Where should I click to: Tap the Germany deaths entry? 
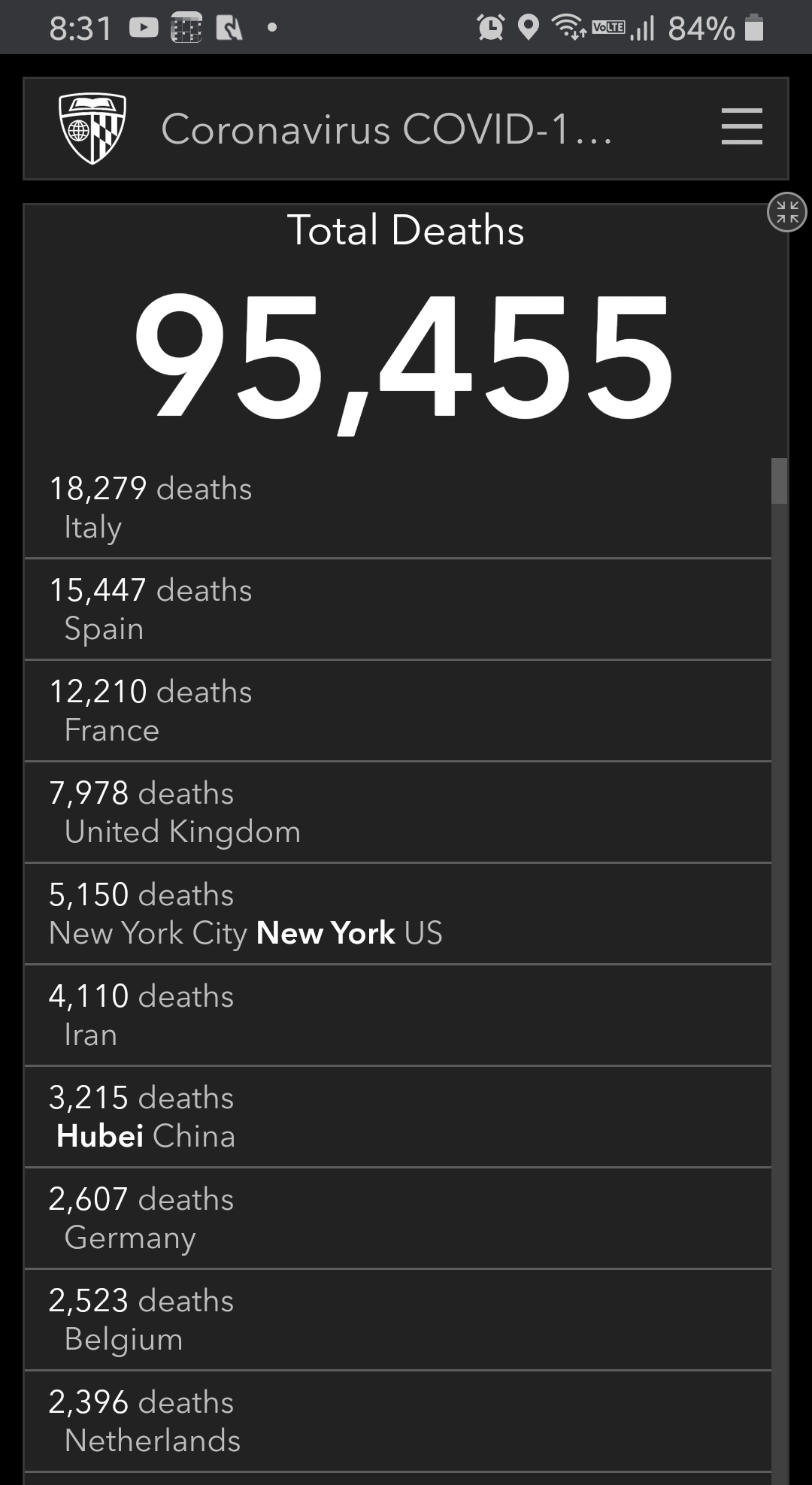coord(398,1218)
